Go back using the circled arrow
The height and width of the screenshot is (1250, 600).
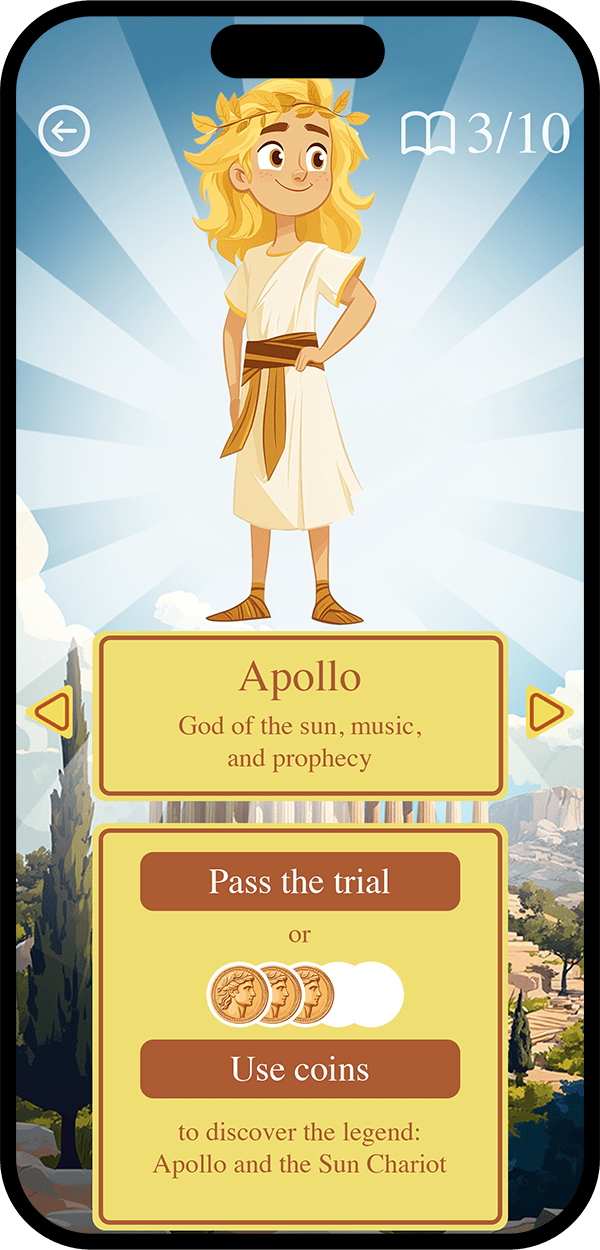point(64,131)
